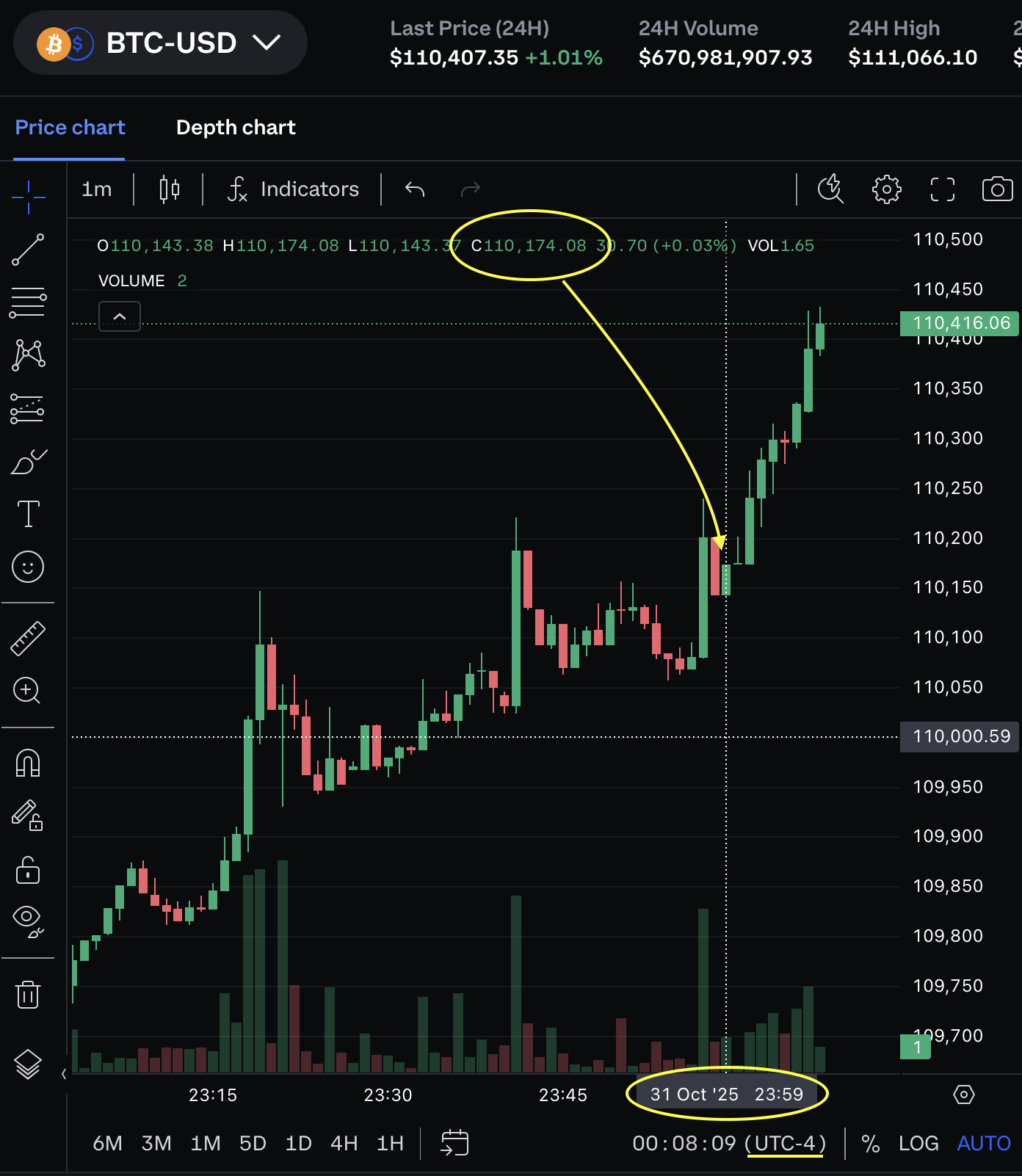Toggle the magnet mode tool
This screenshot has height=1176, width=1022.
(28, 763)
